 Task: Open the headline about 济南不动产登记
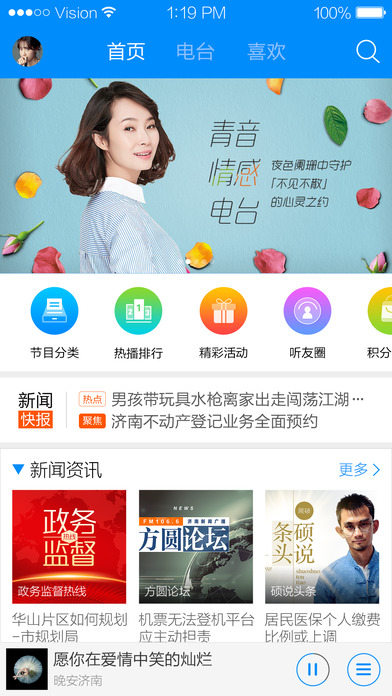[x=214, y=421]
